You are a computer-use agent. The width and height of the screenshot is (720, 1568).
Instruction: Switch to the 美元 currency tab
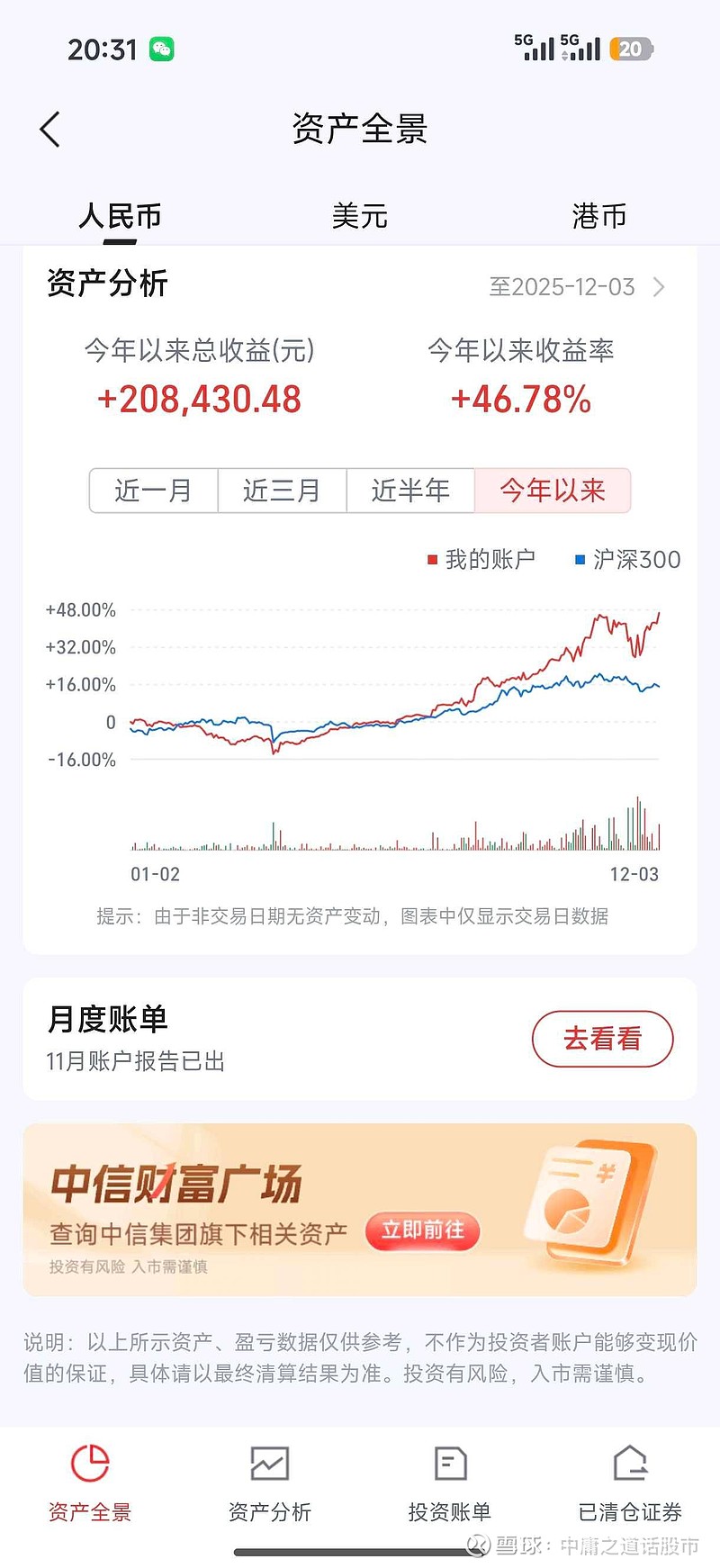click(359, 216)
